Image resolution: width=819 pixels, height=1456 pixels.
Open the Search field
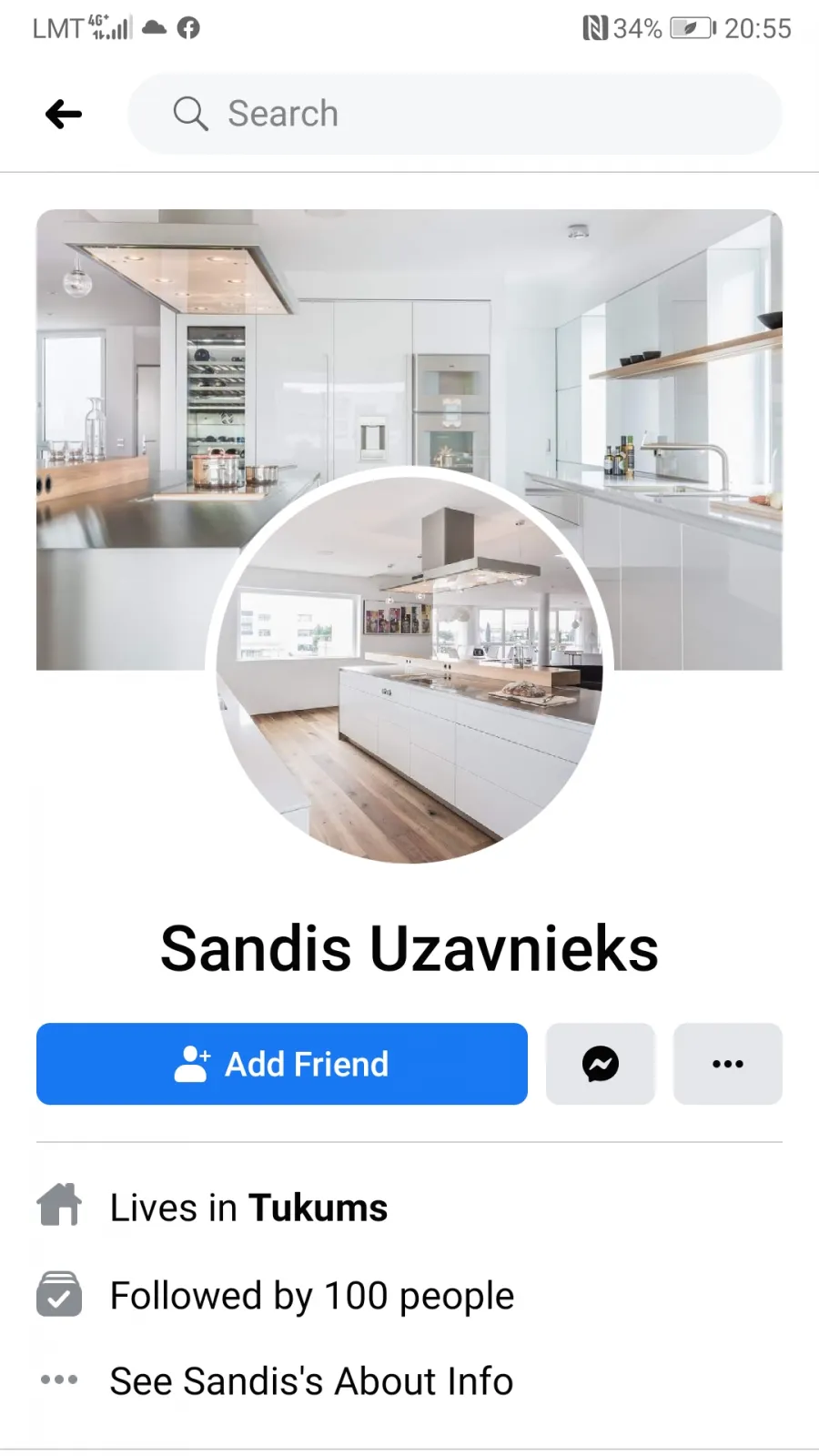454,114
